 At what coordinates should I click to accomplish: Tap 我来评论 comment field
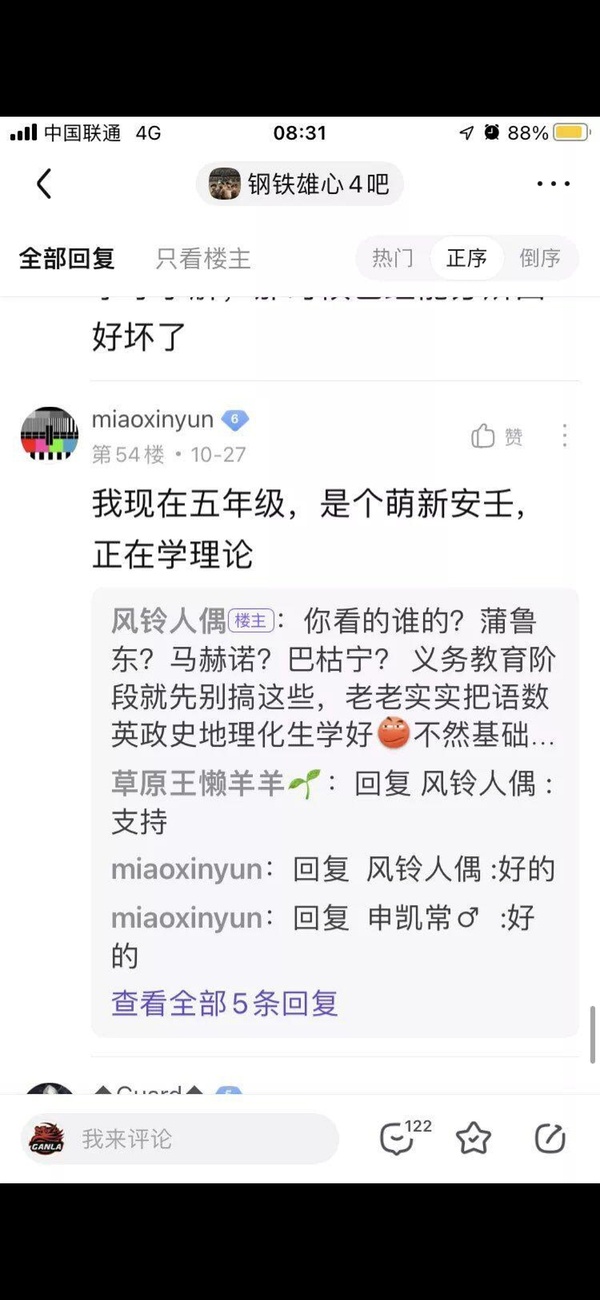pos(180,1138)
